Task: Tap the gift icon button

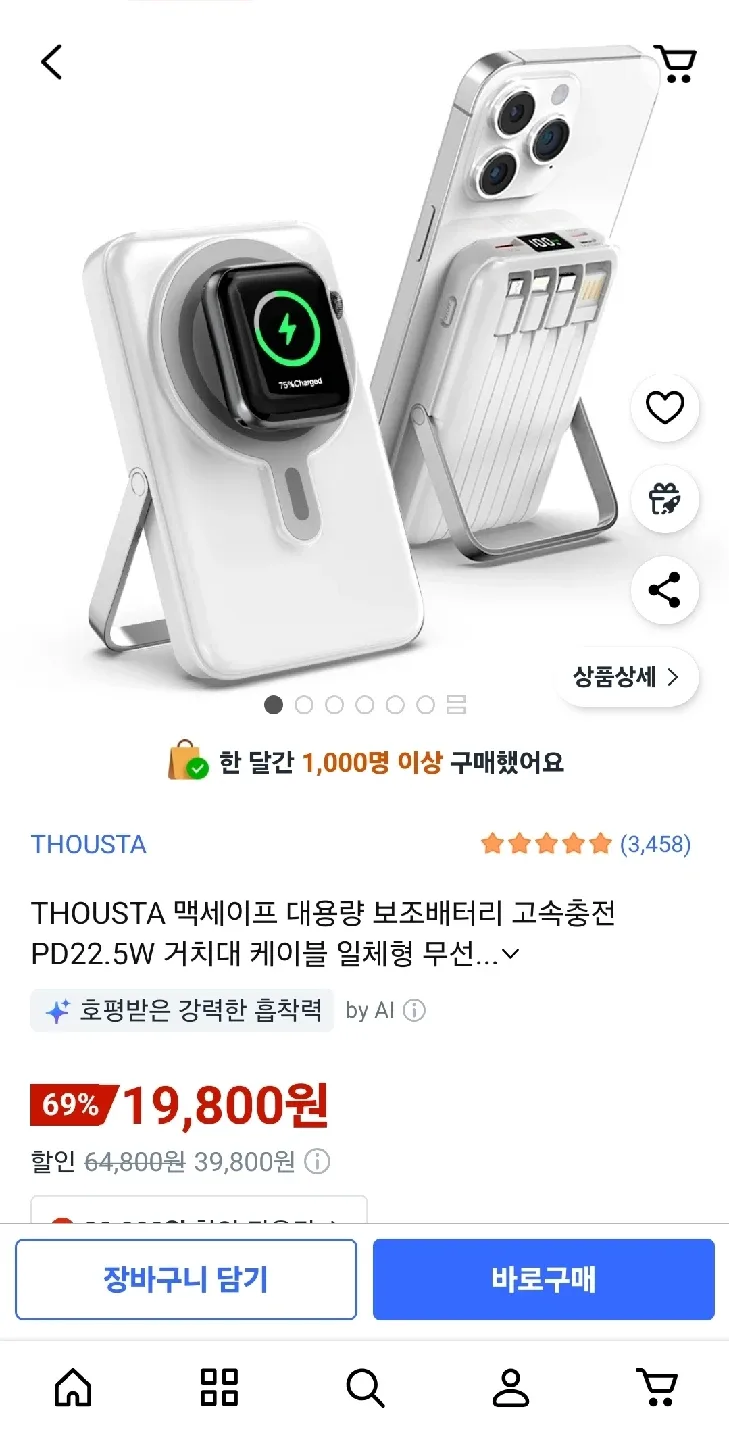Action: point(665,498)
